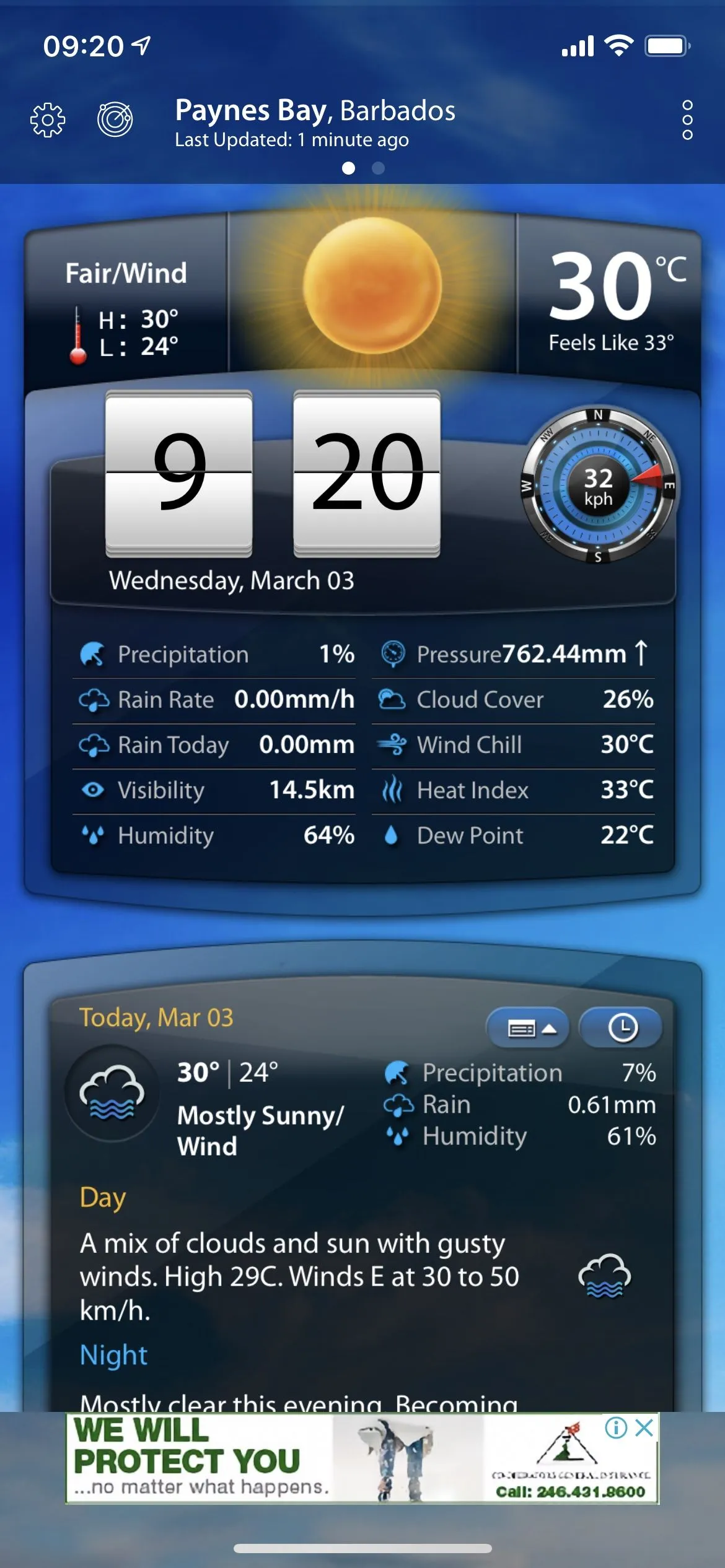Open the wind compass showing 32 kph
The width and height of the screenshot is (725, 1568).
tap(599, 486)
